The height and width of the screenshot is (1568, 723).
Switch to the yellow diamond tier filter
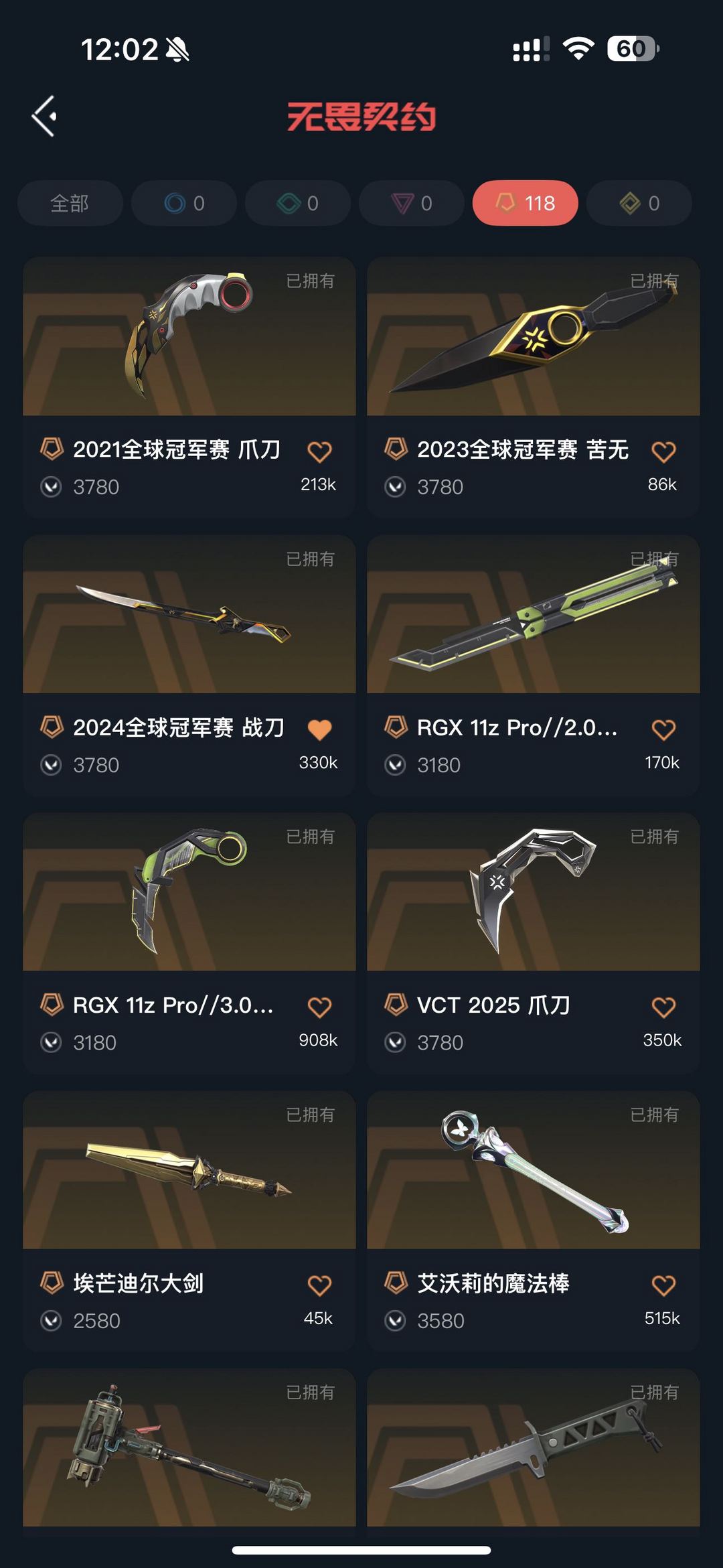639,203
